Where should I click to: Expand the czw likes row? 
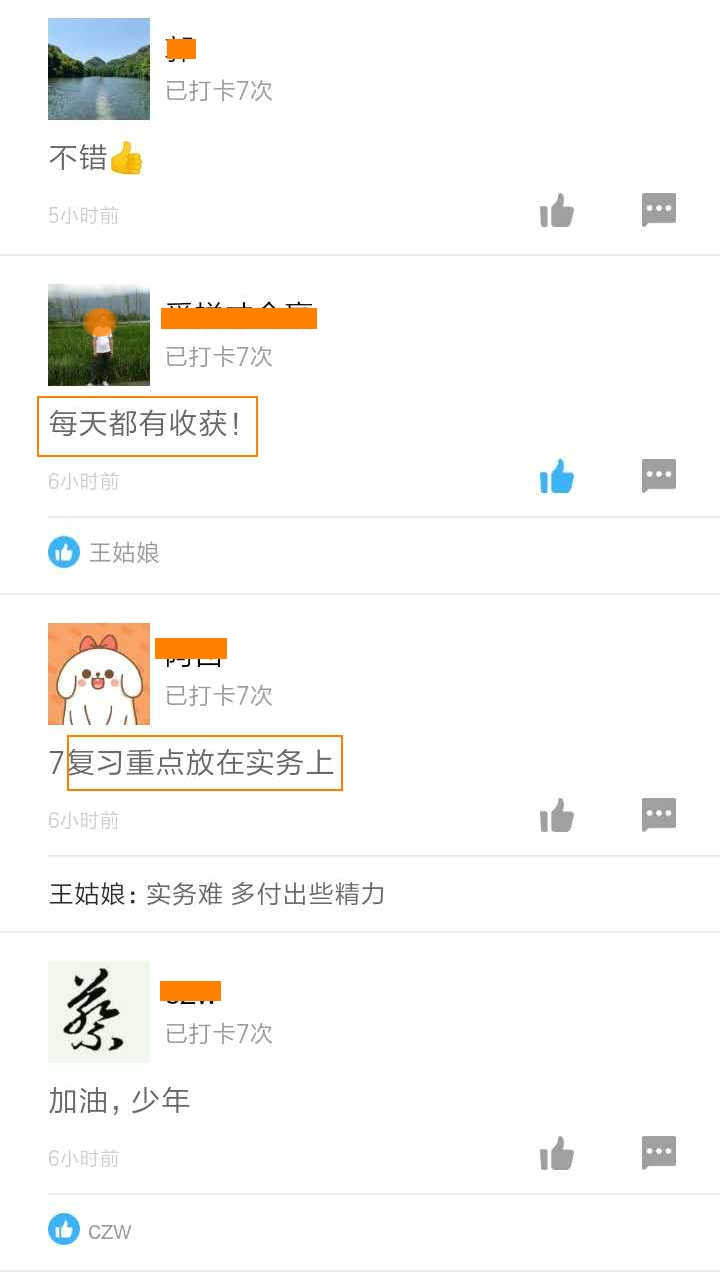pyautogui.click(x=90, y=1230)
